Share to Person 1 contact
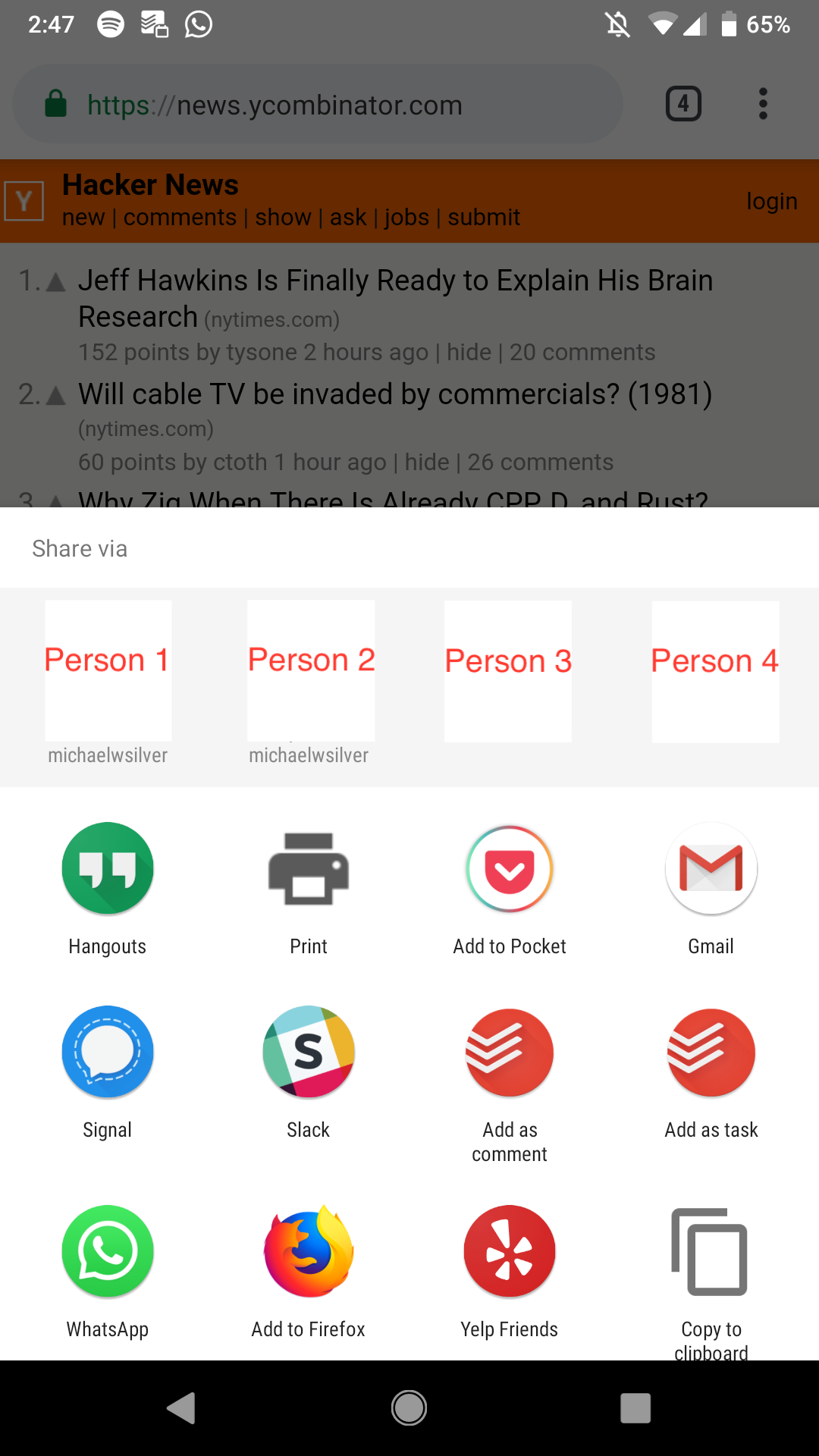The width and height of the screenshot is (819, 1456). coord(108,671)
